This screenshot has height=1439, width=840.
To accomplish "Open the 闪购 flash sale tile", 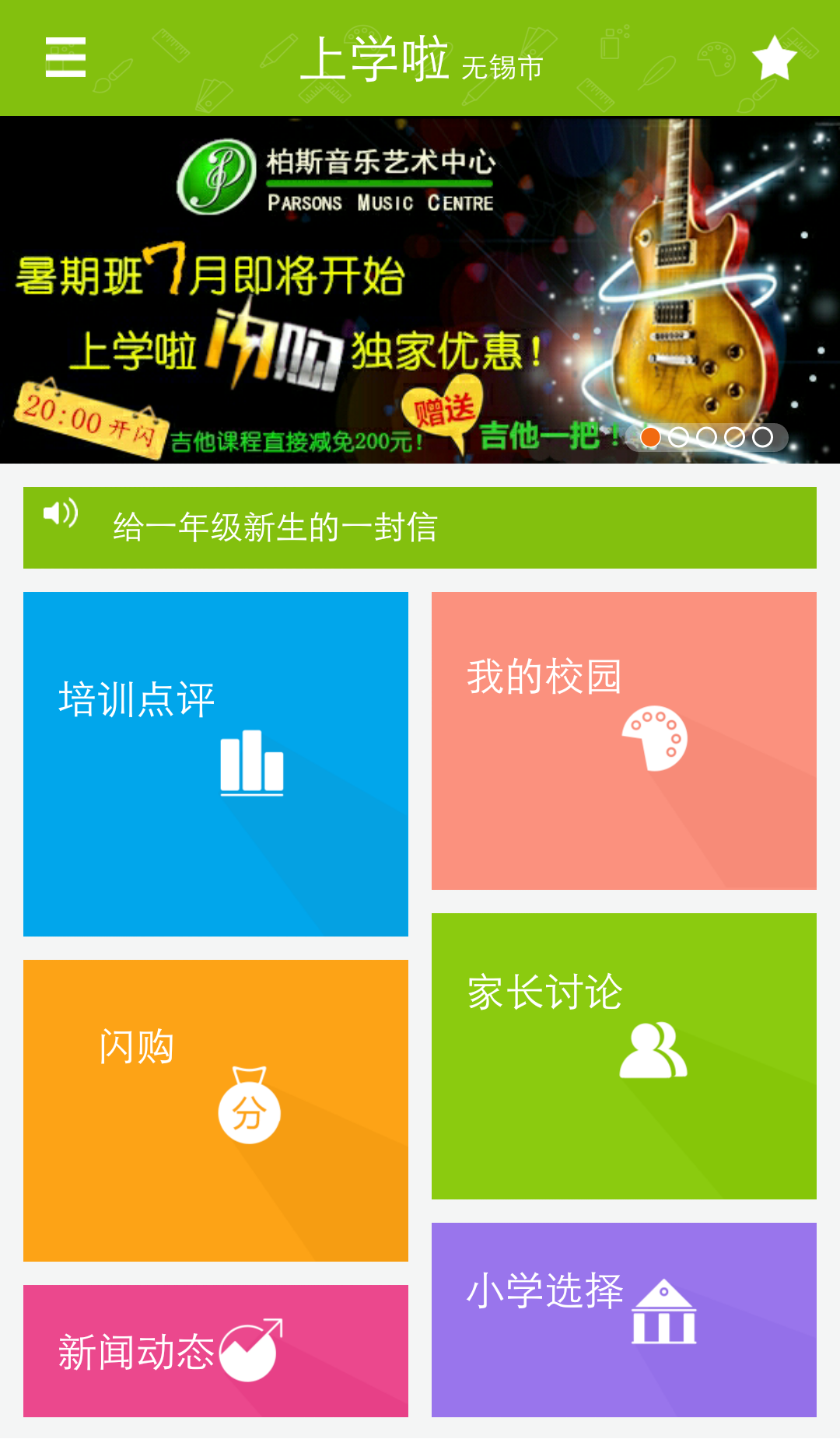I will tap(215, 1110).
